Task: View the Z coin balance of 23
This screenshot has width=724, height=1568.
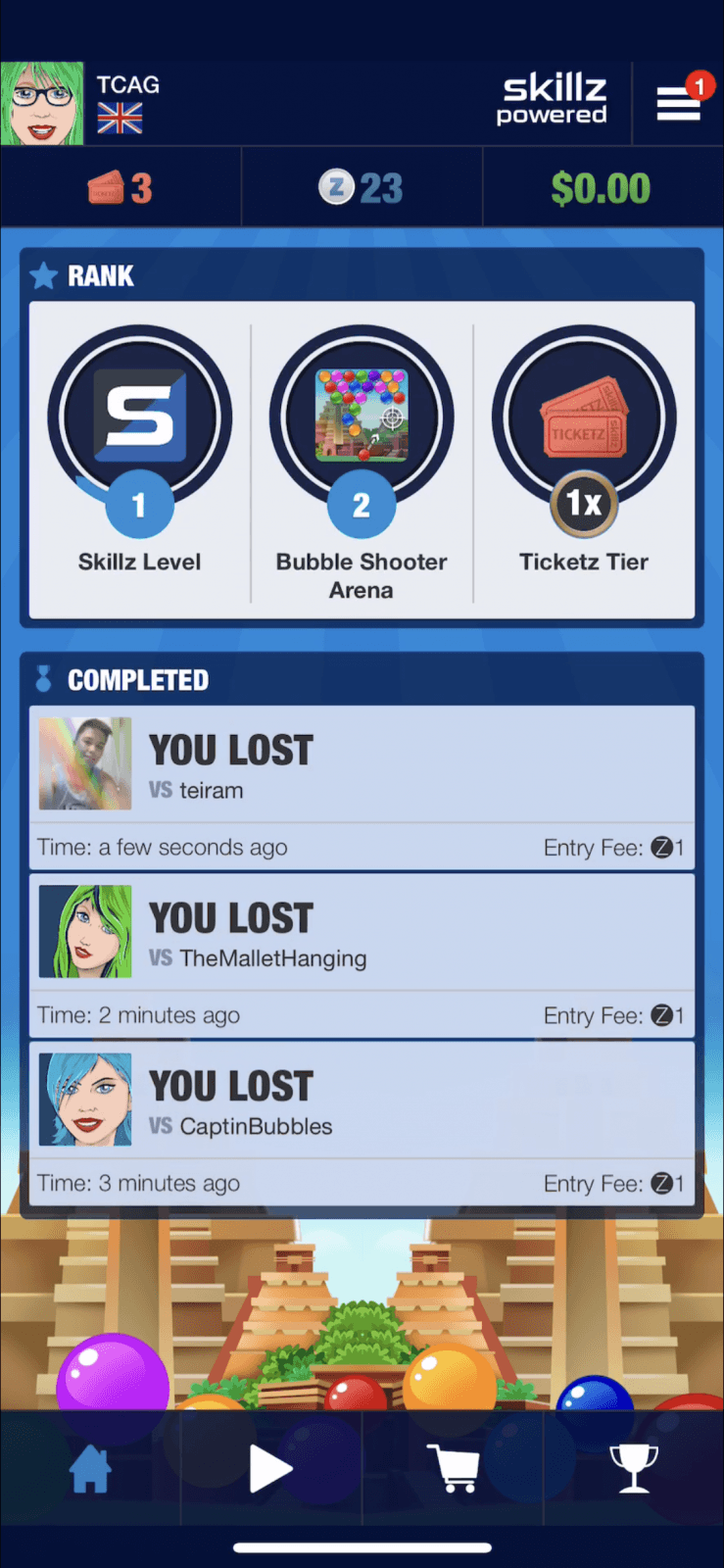Action: coord(362,187)
